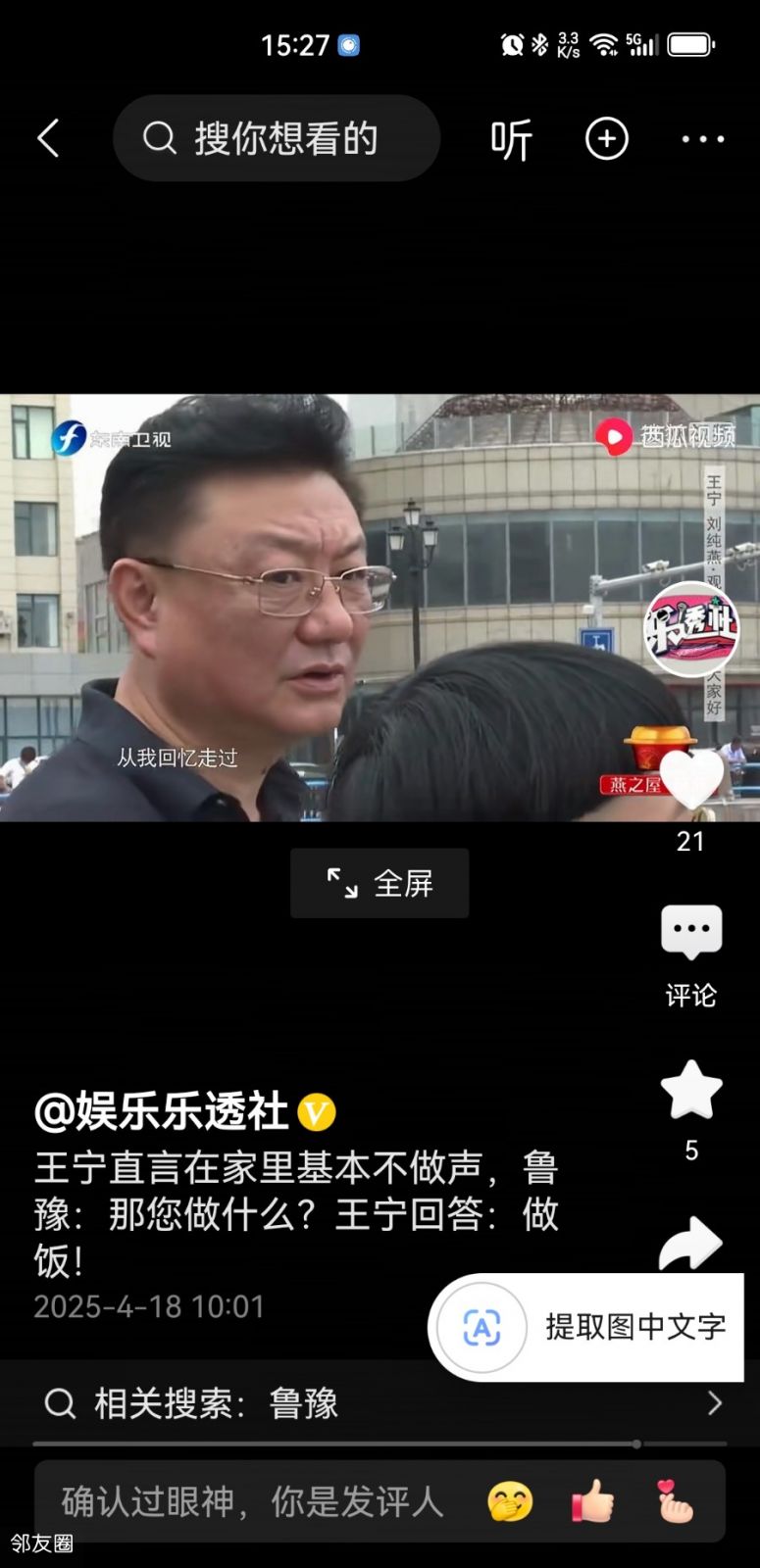
Task: Write a comment in the 确认过眼神 field
Action: (252, 1501)
